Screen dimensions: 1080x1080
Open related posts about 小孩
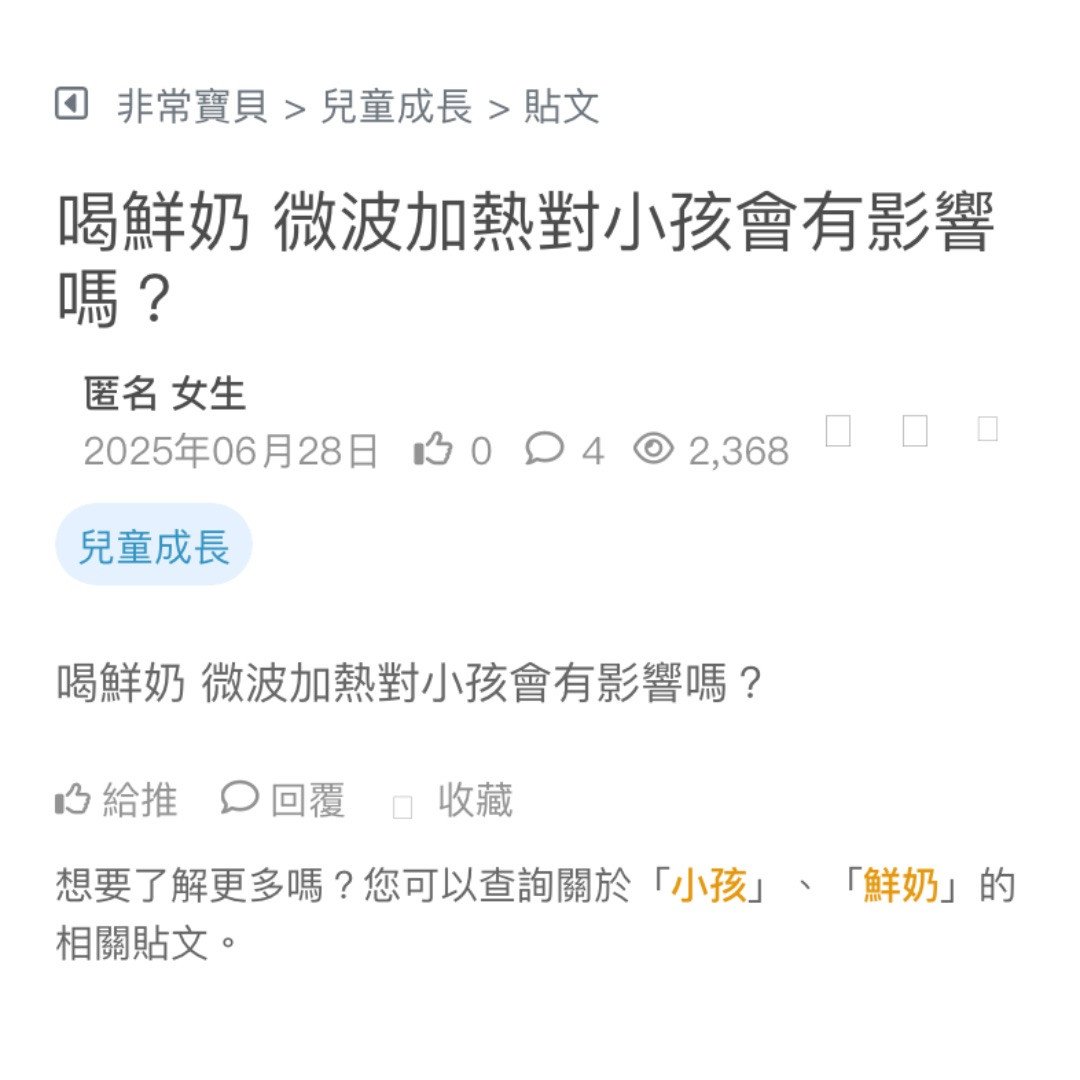point(709,886)
